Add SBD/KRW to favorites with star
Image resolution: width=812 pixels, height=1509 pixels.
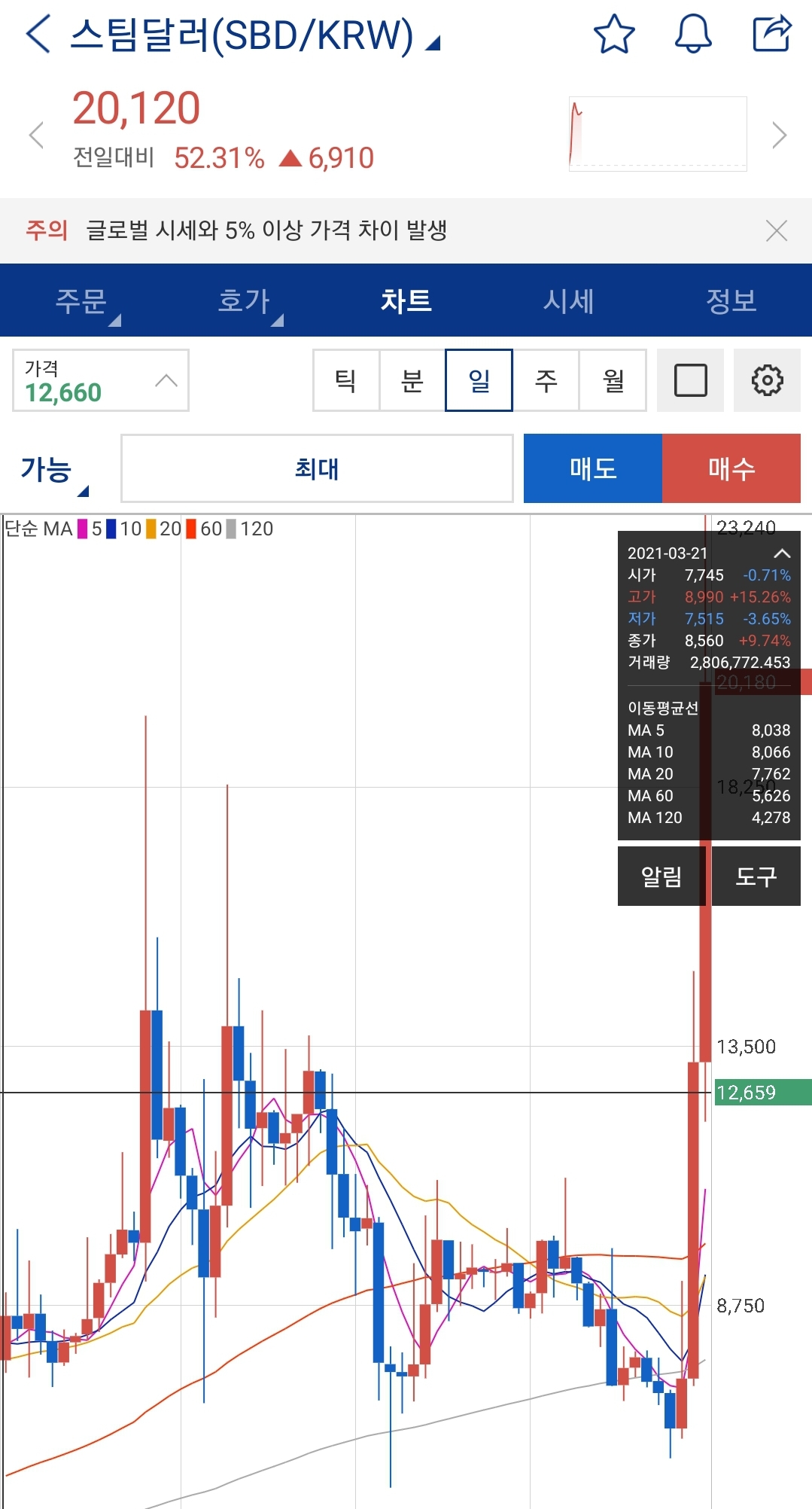[614, 35]
